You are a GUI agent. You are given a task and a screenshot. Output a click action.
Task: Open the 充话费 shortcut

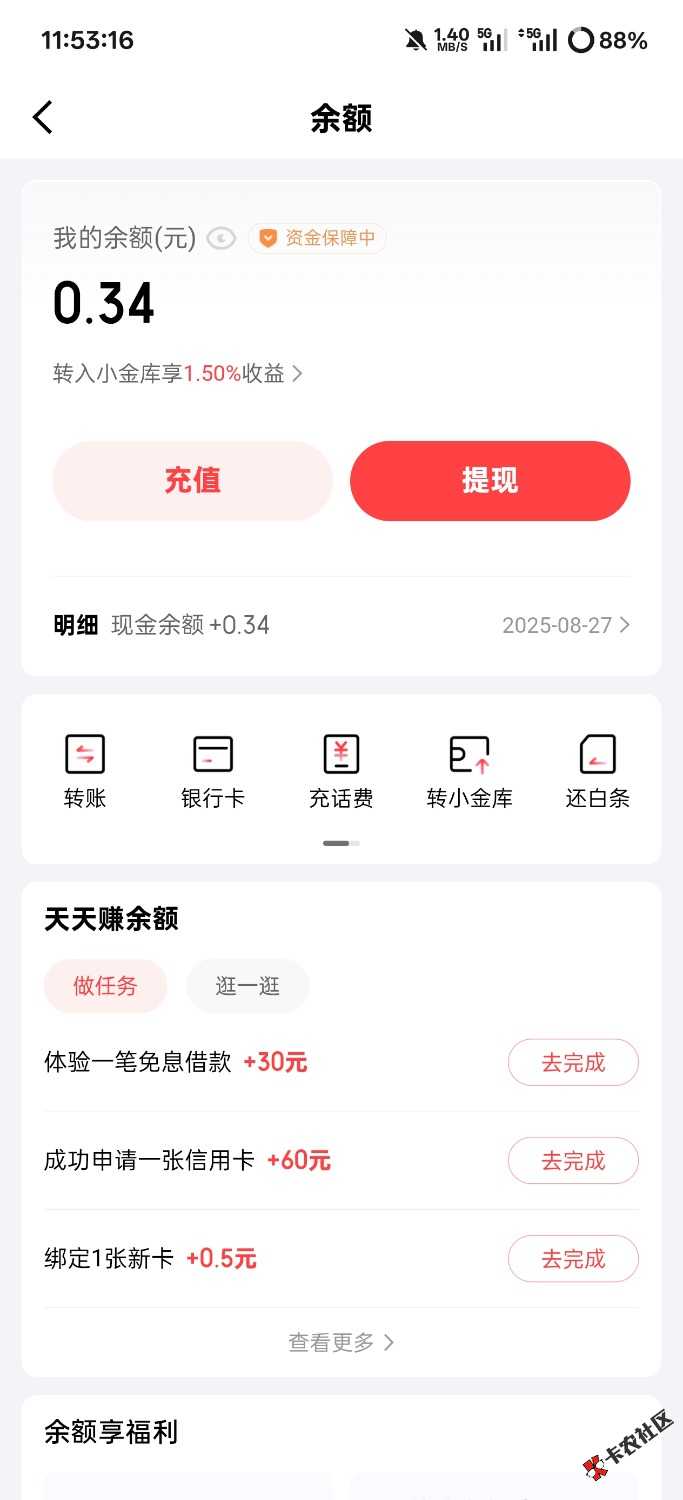(341, 770)
